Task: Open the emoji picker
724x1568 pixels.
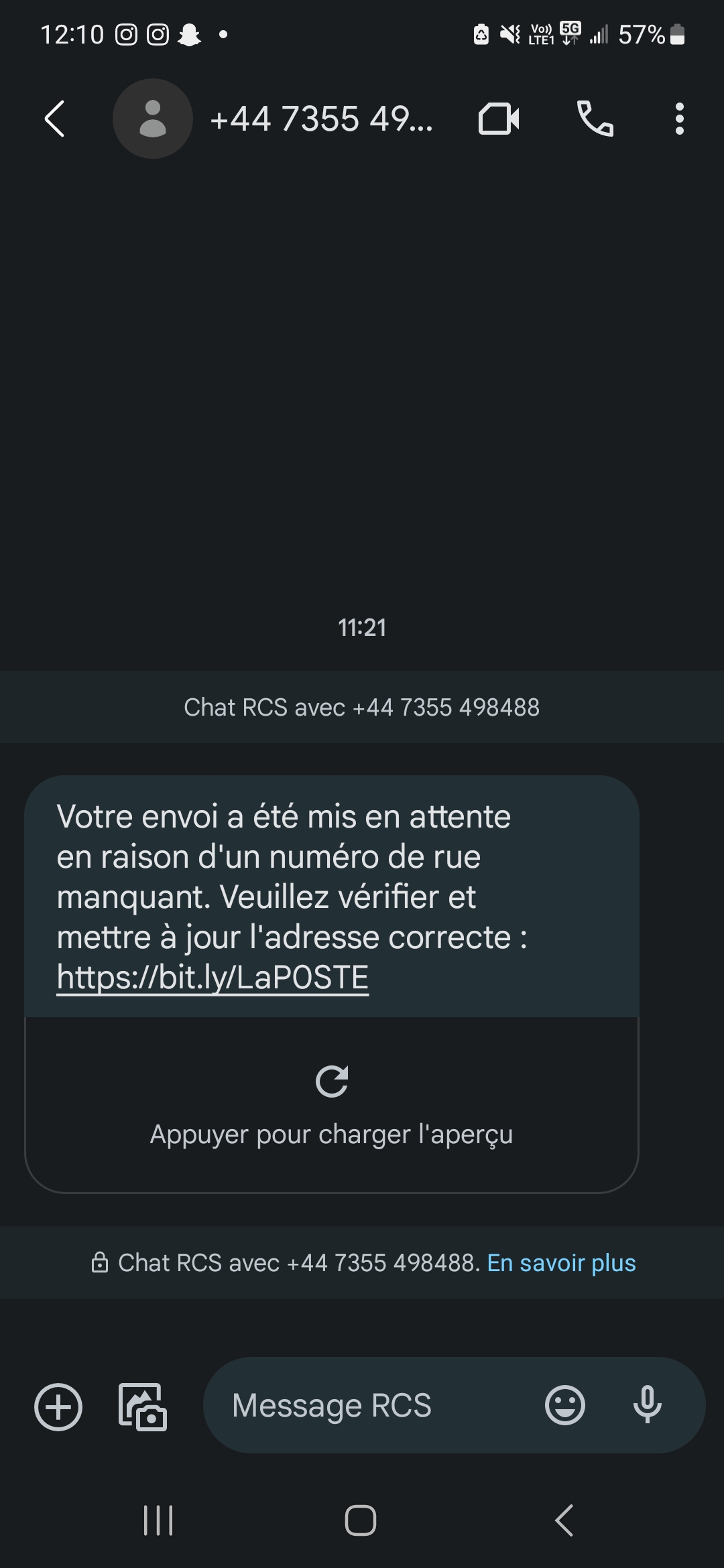Action: [565, 1405]
